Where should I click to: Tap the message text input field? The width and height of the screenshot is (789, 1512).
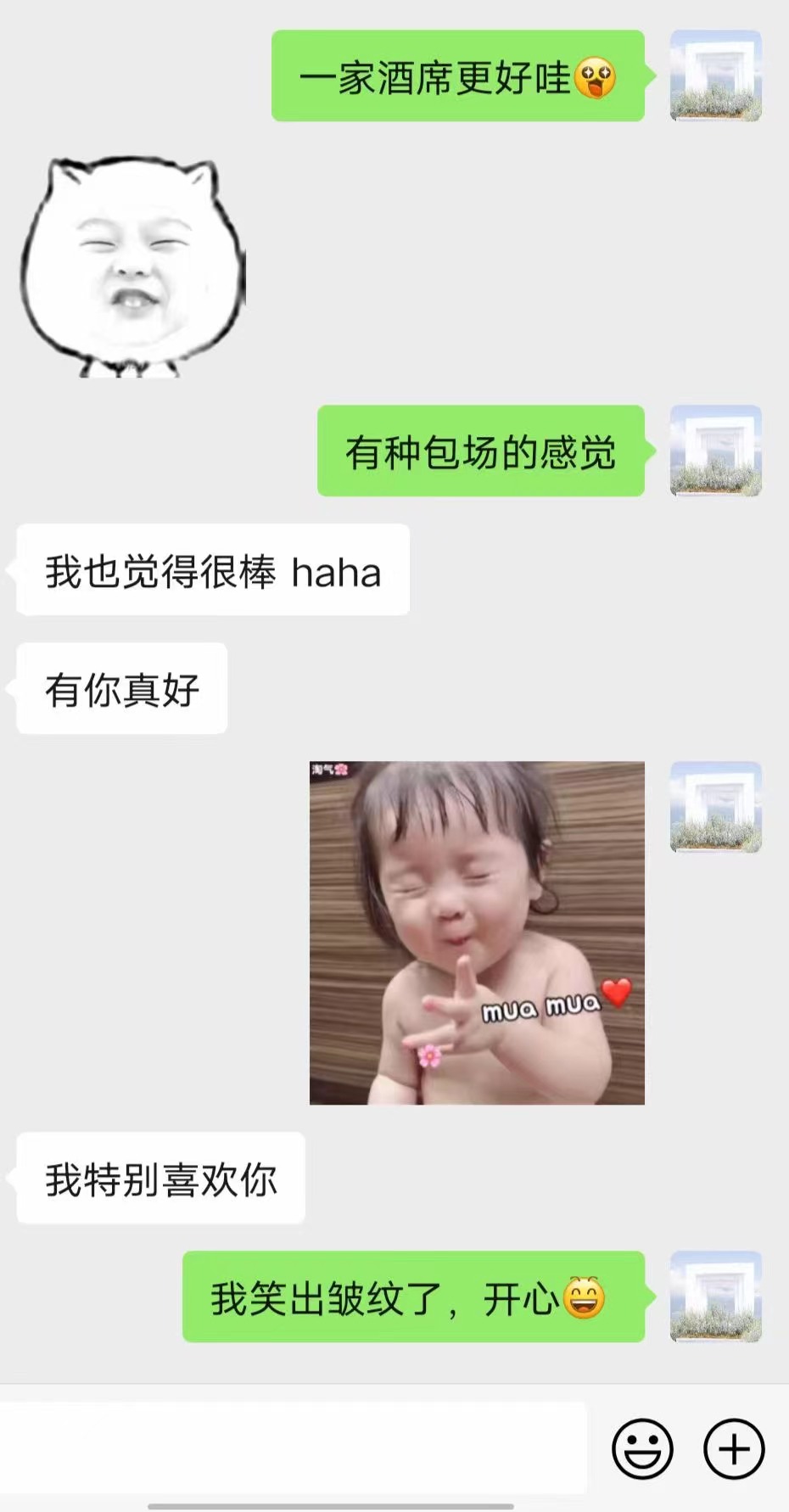[293, 1448]
